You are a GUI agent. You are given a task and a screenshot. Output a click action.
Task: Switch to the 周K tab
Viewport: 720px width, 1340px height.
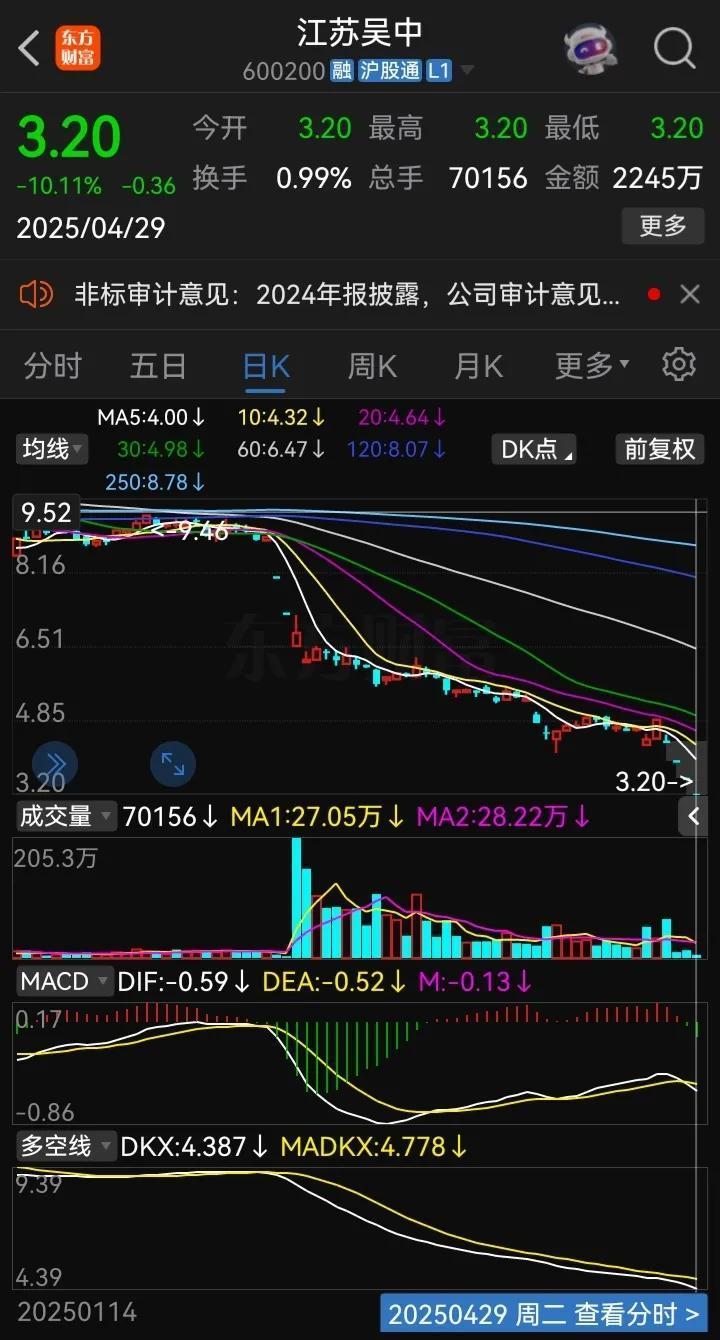click(372, 366)
